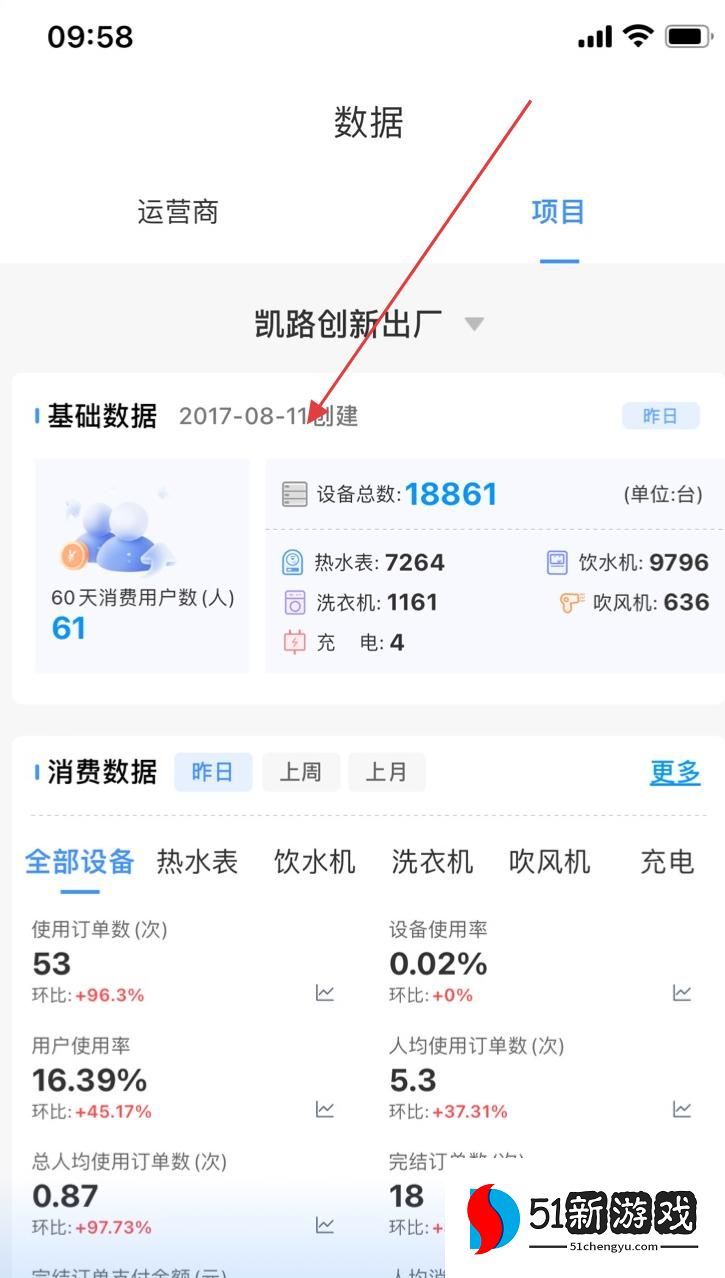The image size is (725, 1278).
Task: Open the 更多 link
Action: (x=675, y=772)
